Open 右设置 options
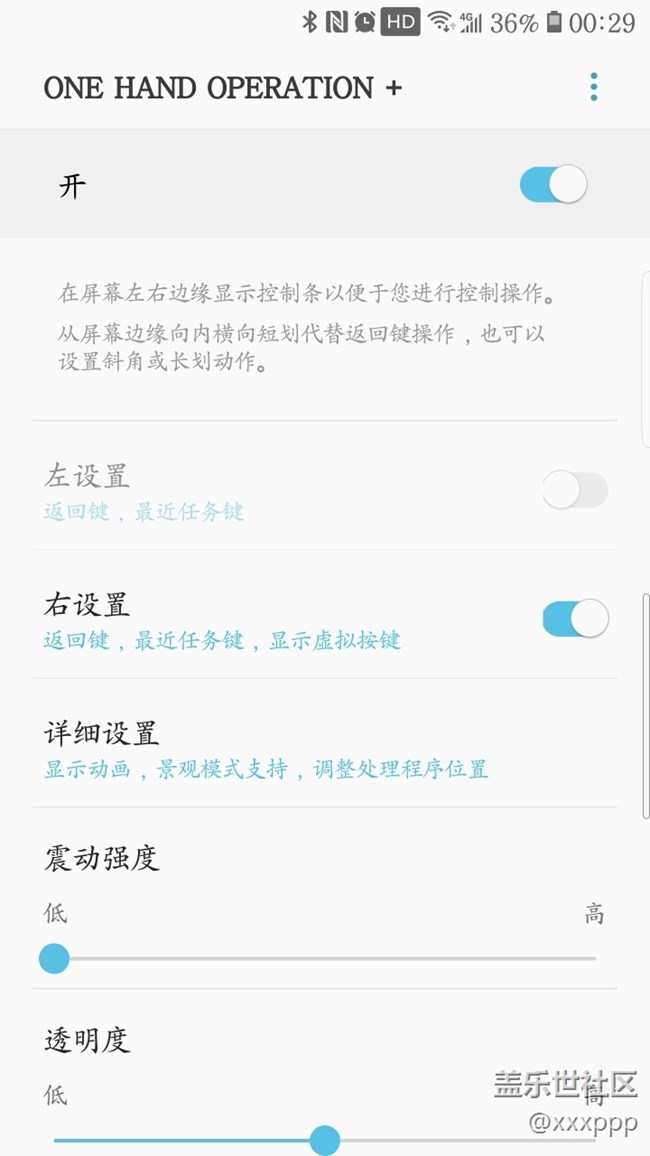650x1156 pixels. click(222, 620)
